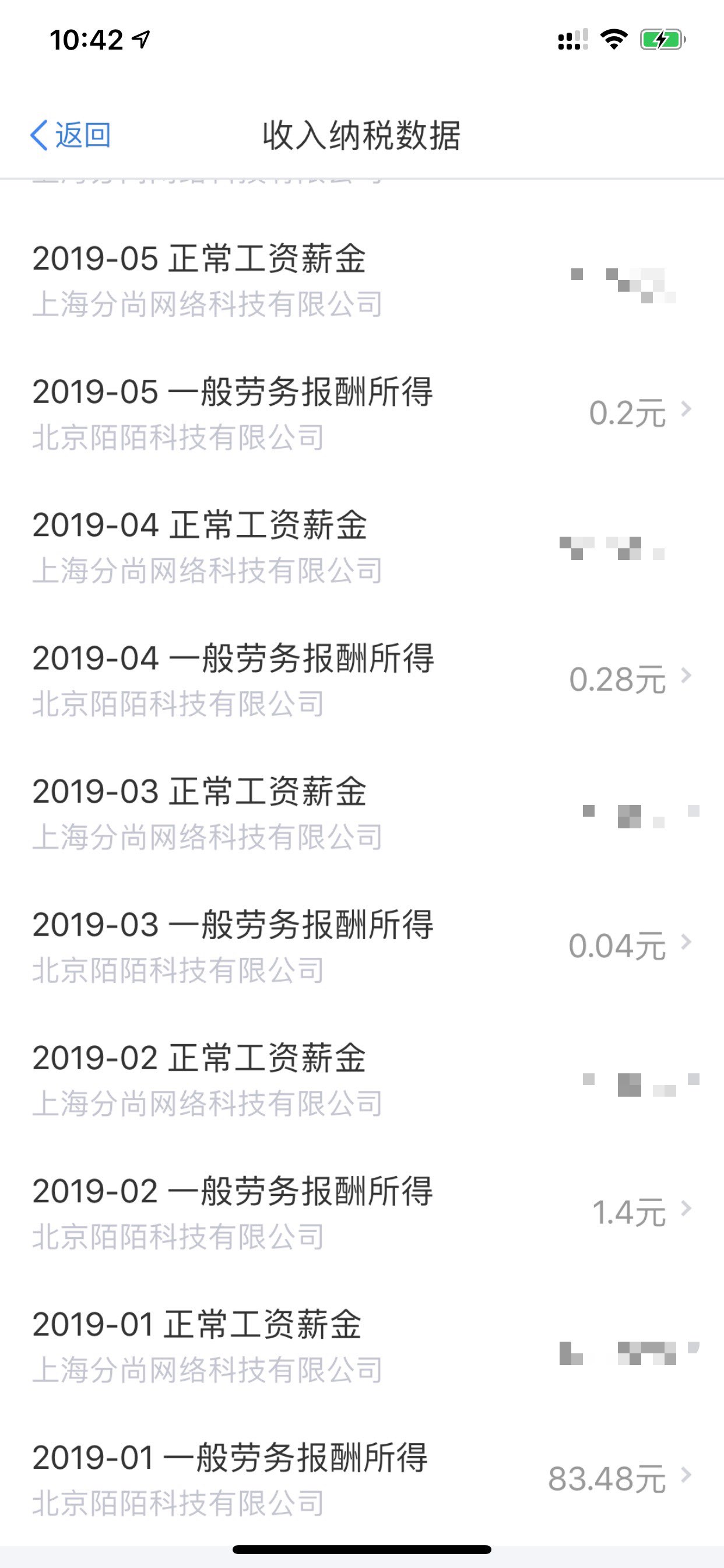This screenshot has width=724, height=1568.
Task: Open 2019-05 正常工资薪金 record
Action: (362, 281)
